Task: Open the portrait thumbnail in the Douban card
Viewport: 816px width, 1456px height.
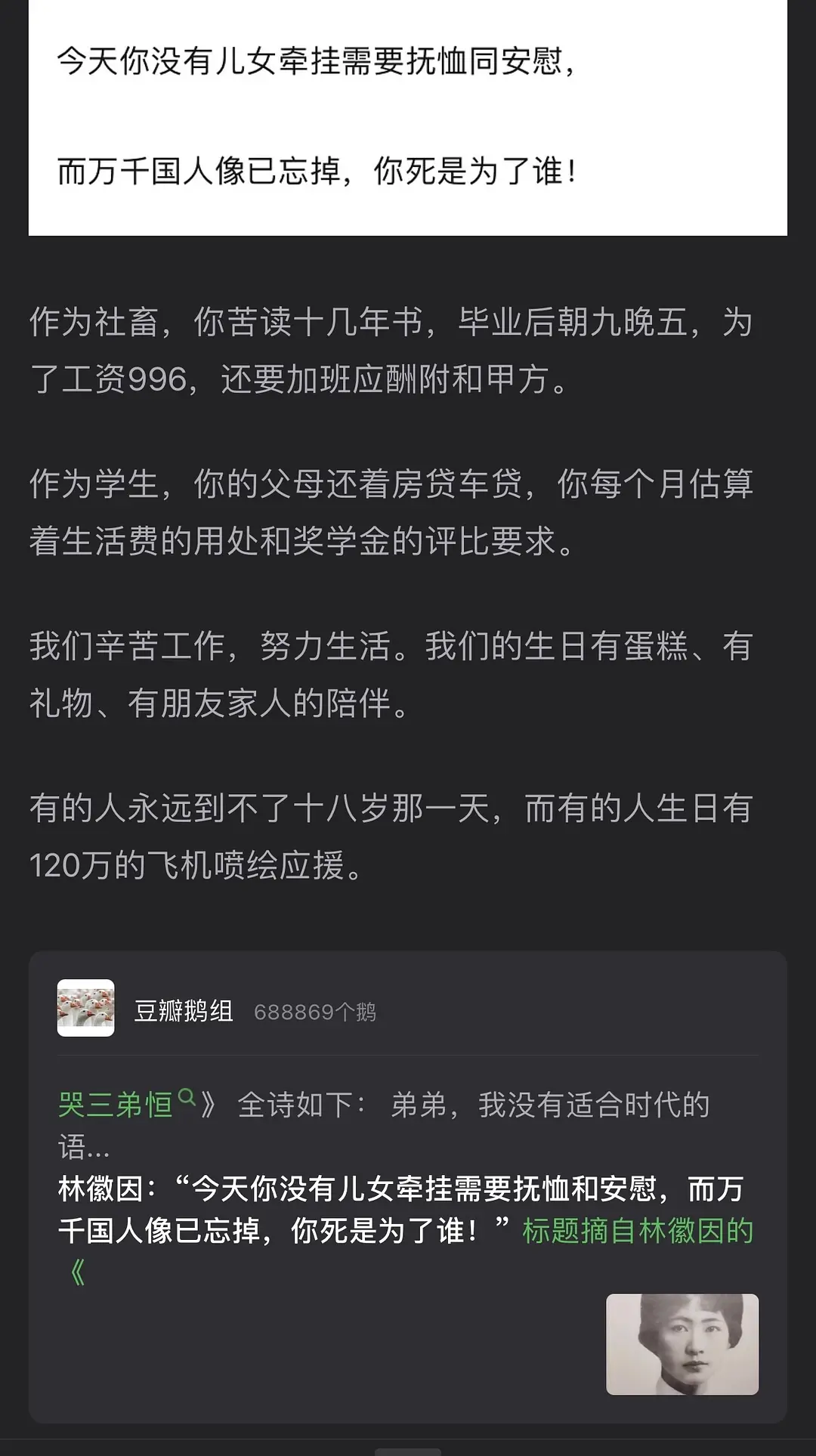Action: pyautogui.click(x=682, y=1343)
